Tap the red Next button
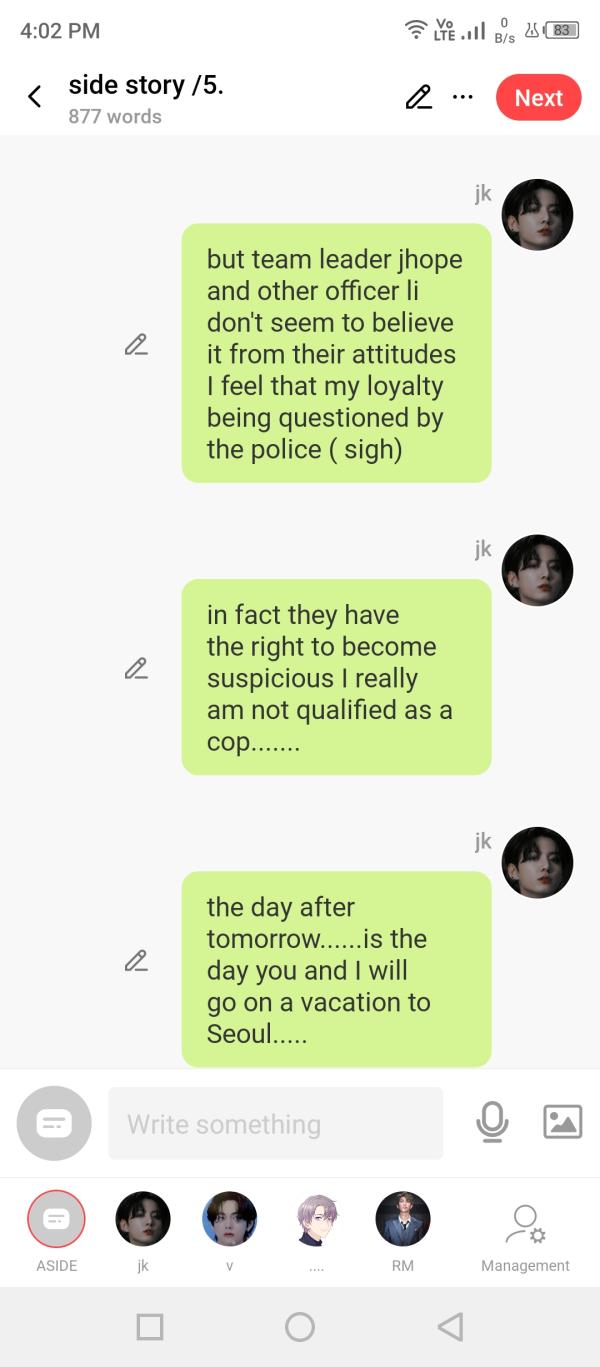Screen dimensions: 600x1367 538,97
